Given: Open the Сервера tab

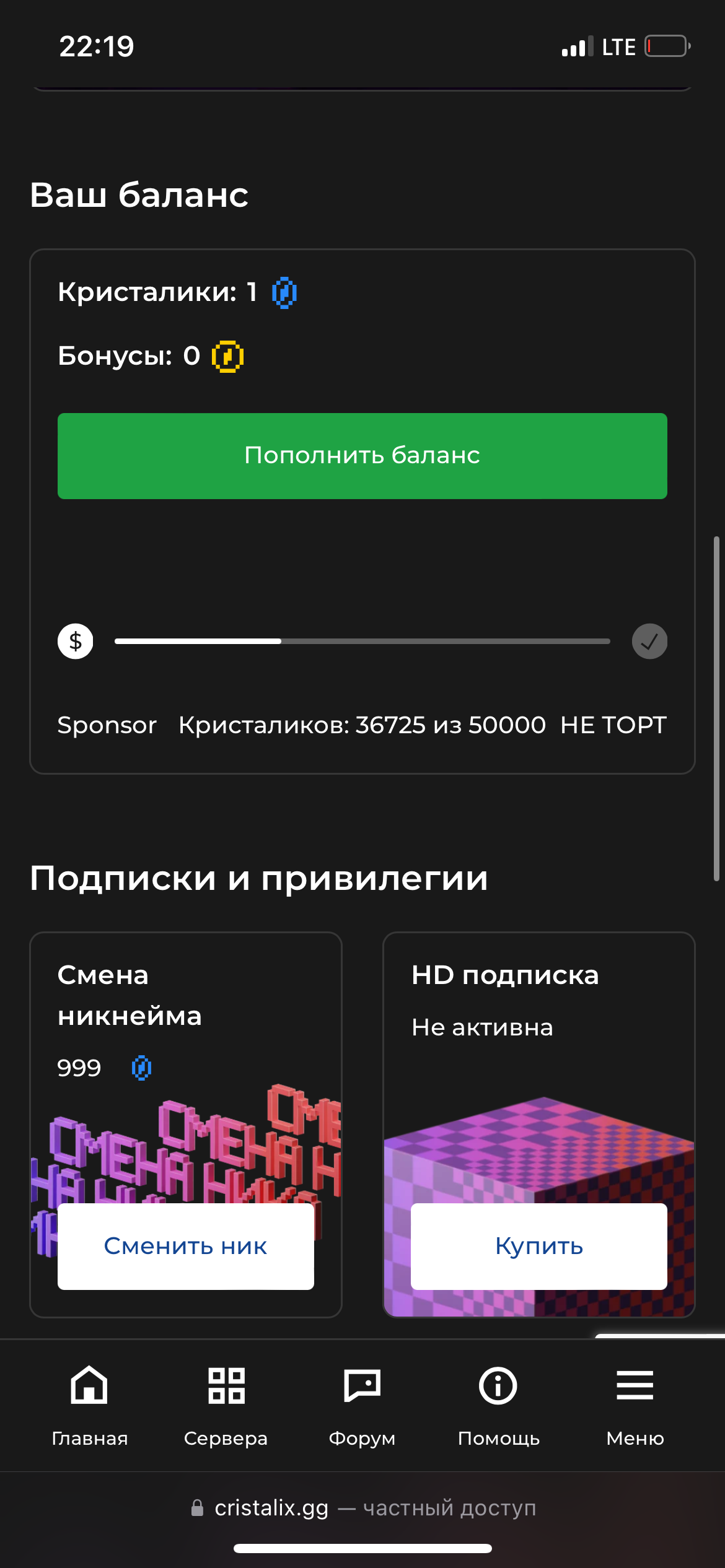Looking at the screenshot, I should click(226, 1406).
